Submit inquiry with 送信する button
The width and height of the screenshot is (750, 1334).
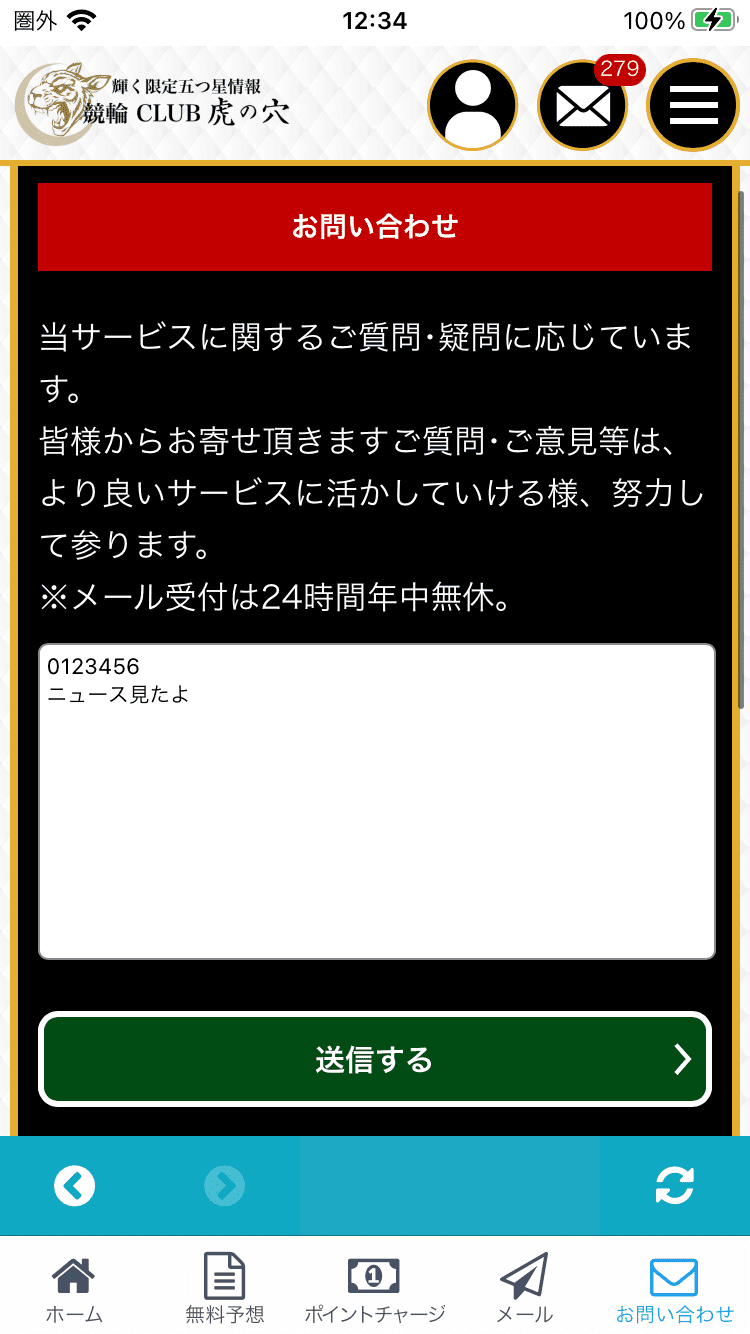(375, 1059)
